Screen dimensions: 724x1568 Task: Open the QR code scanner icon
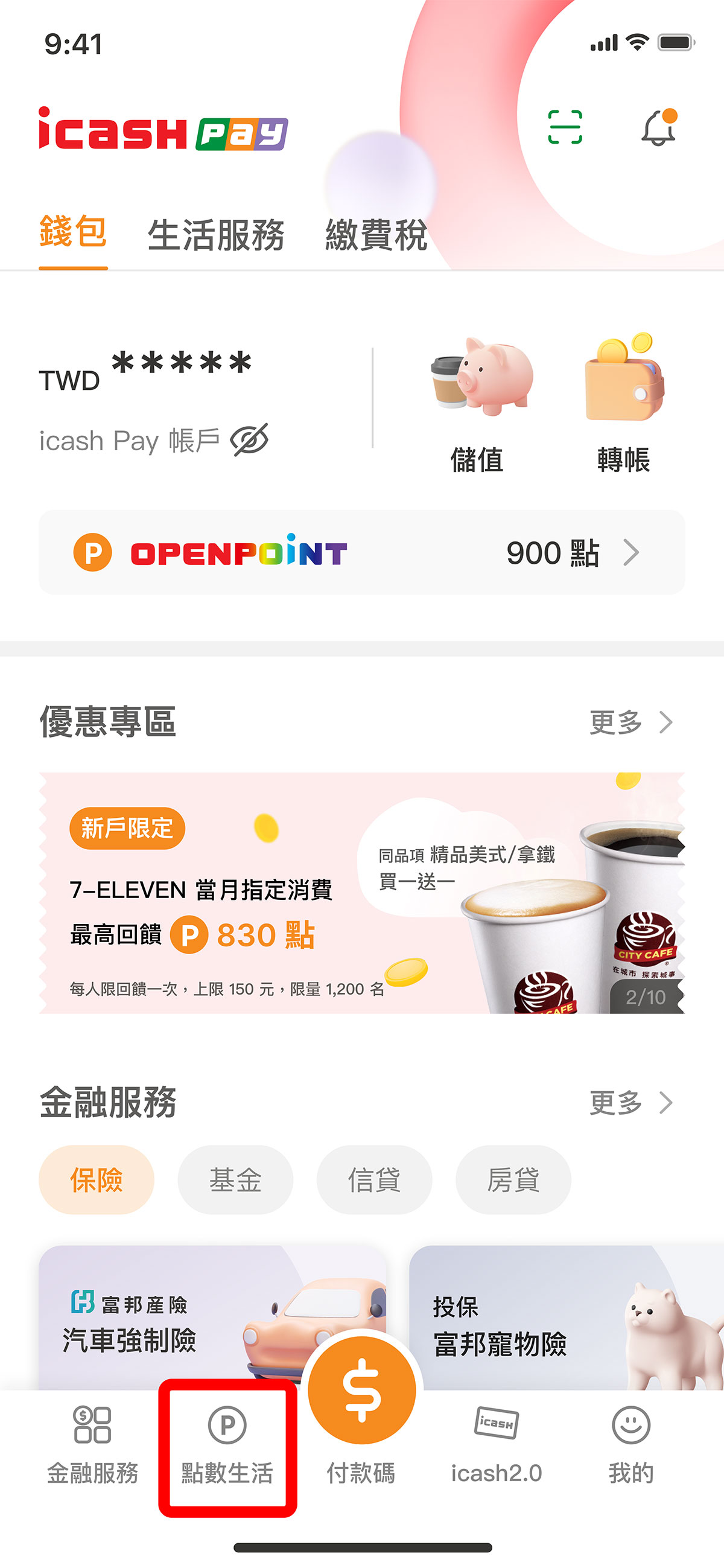[565, 127]
